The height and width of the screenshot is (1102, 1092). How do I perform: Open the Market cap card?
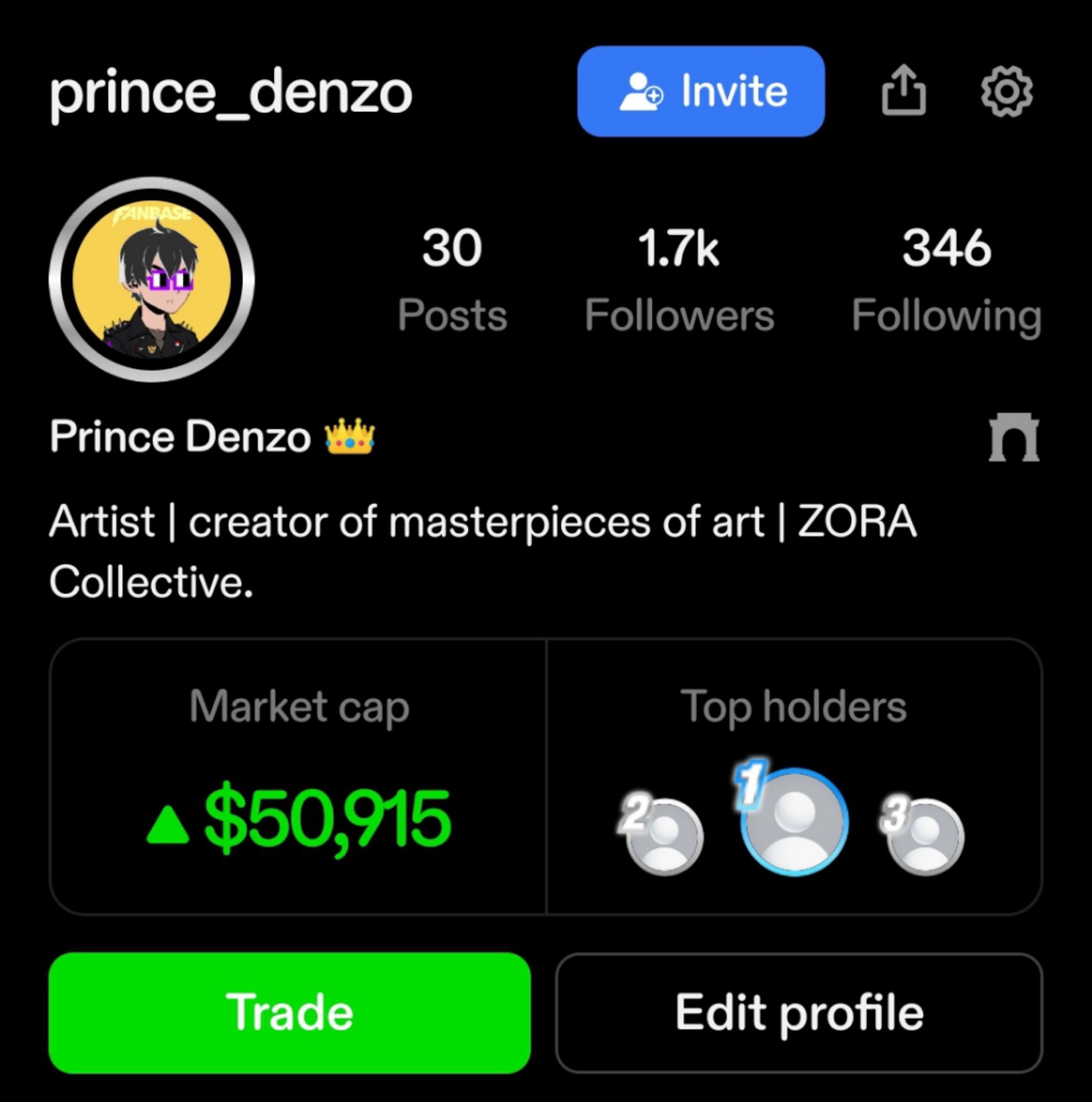[298, 776]
